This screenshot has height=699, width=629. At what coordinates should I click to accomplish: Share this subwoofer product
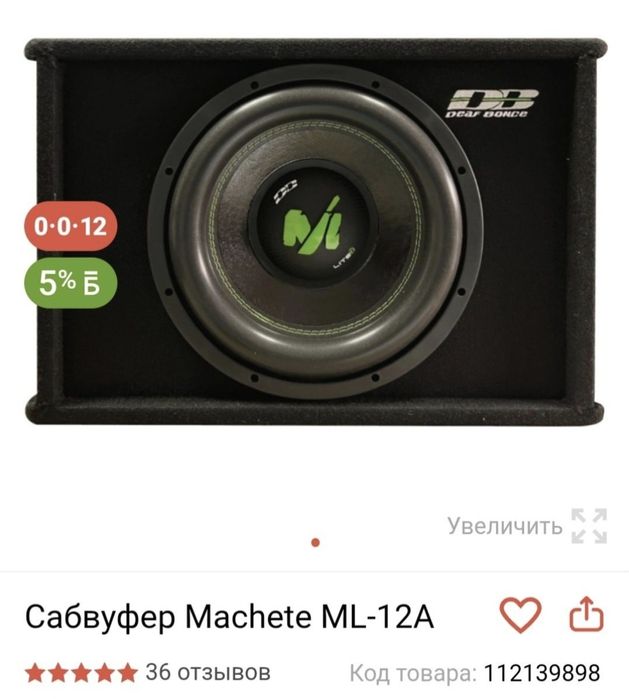pyautogui.click(x=587, y=614)
